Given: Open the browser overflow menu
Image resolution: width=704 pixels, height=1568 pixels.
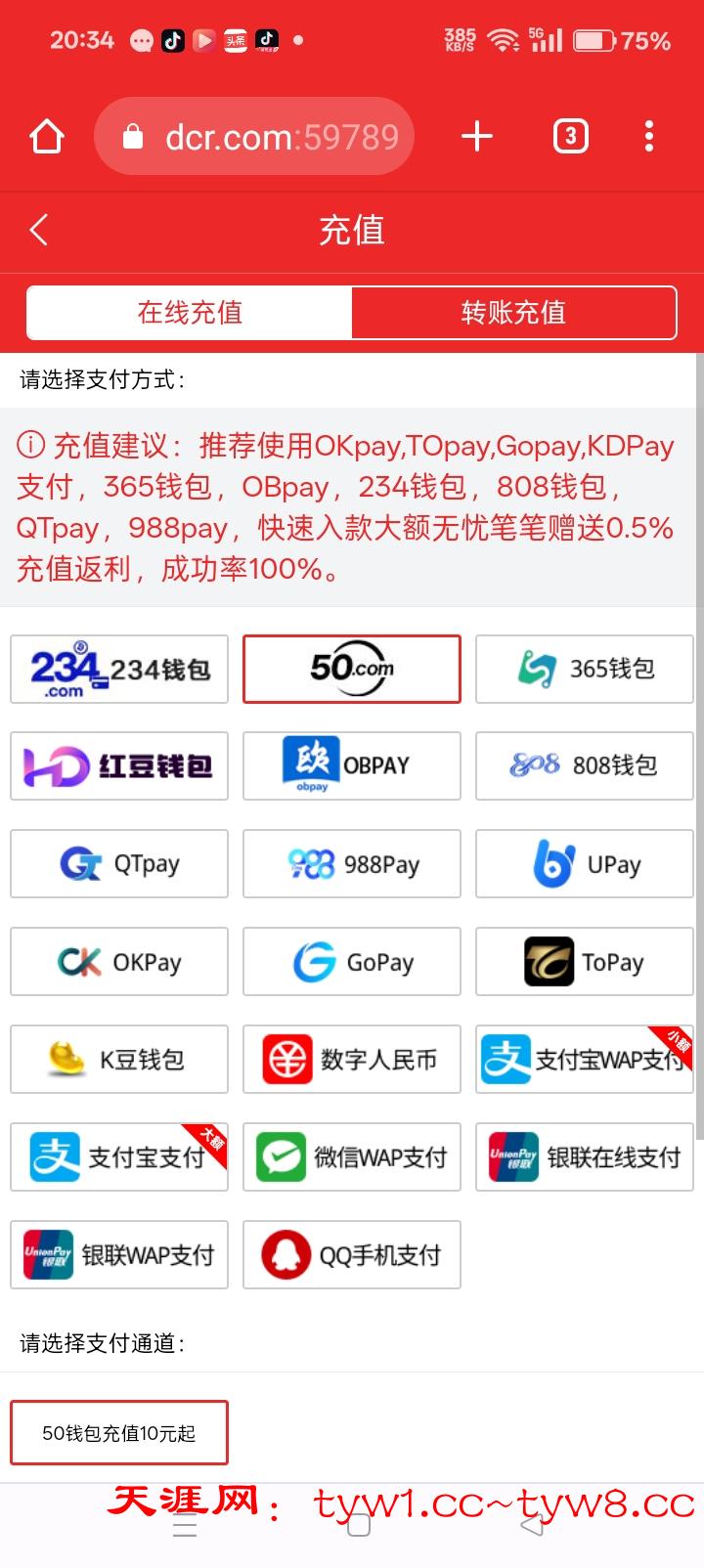Looking at the screenshot, I should (649, 137).
